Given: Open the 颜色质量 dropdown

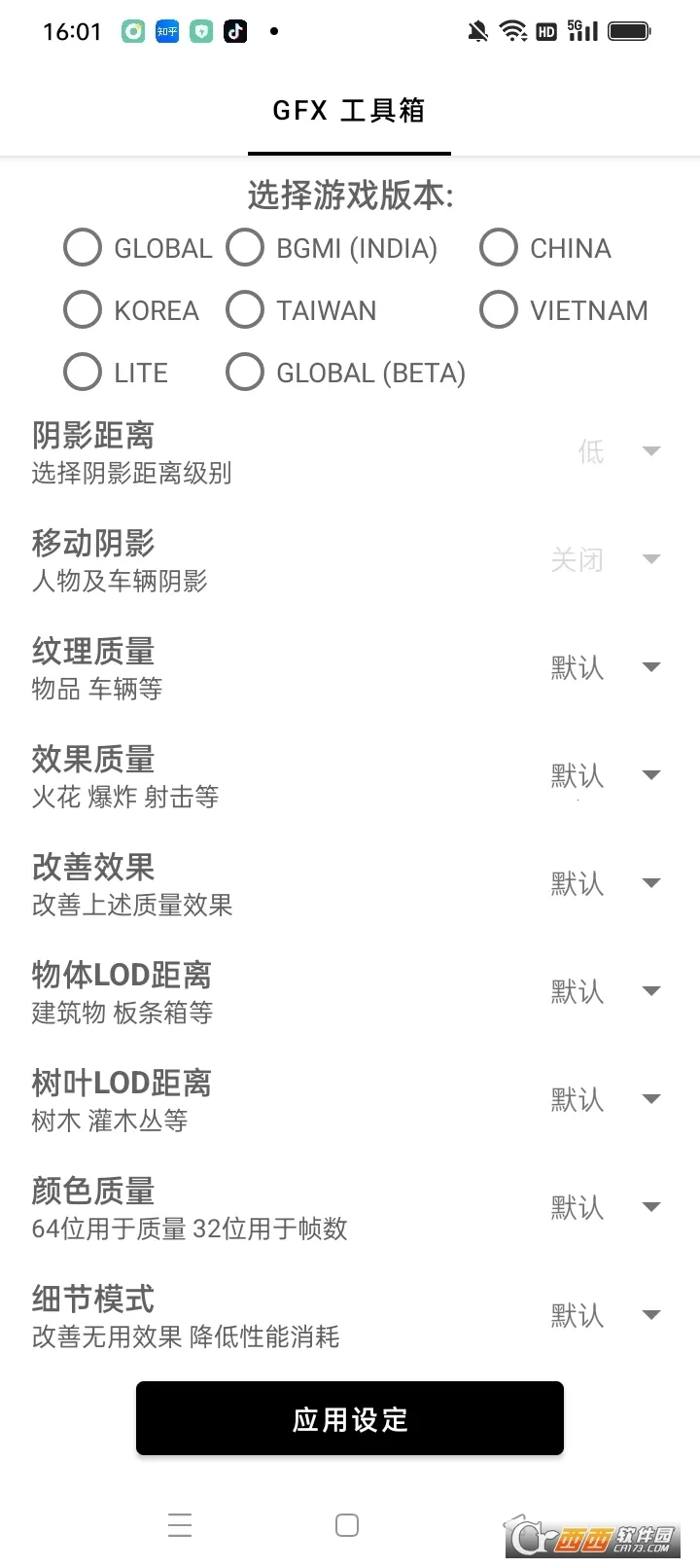Looking at the screenshot, I should pos(649,1207).
